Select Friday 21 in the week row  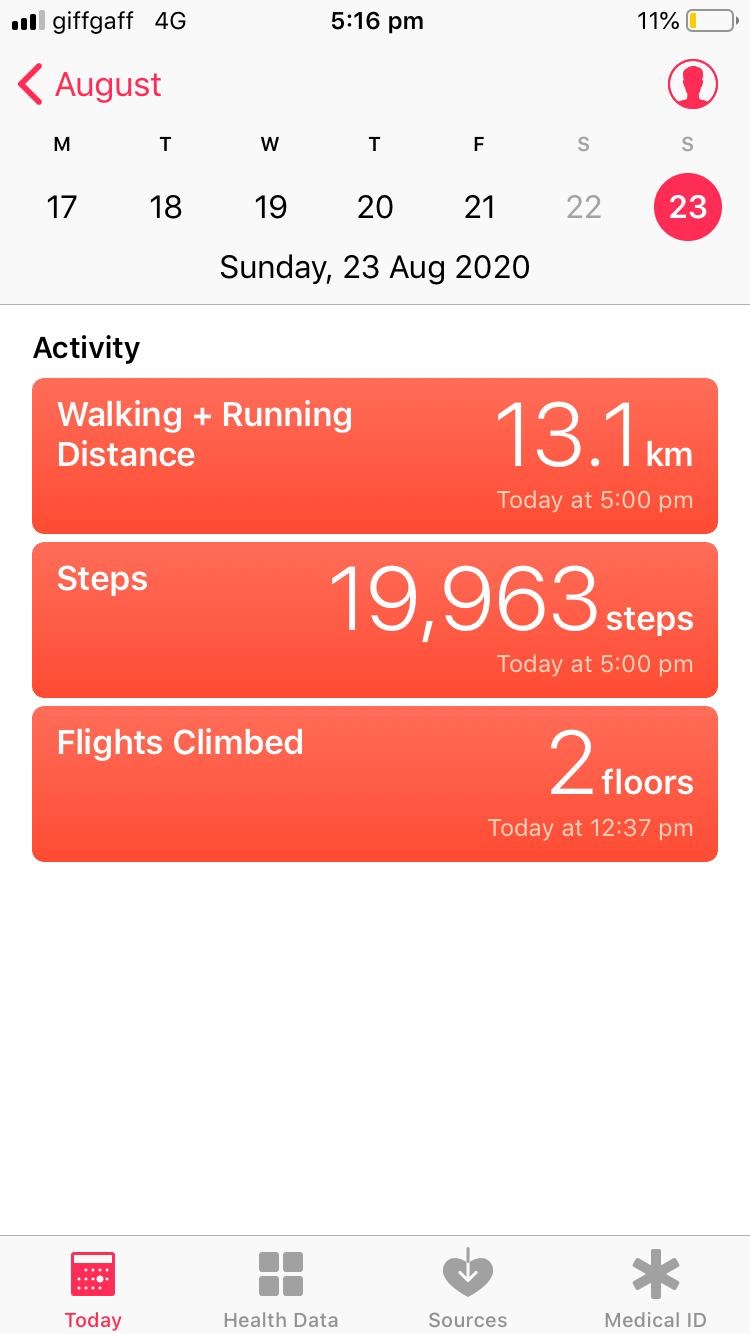(x=480, y=207)
